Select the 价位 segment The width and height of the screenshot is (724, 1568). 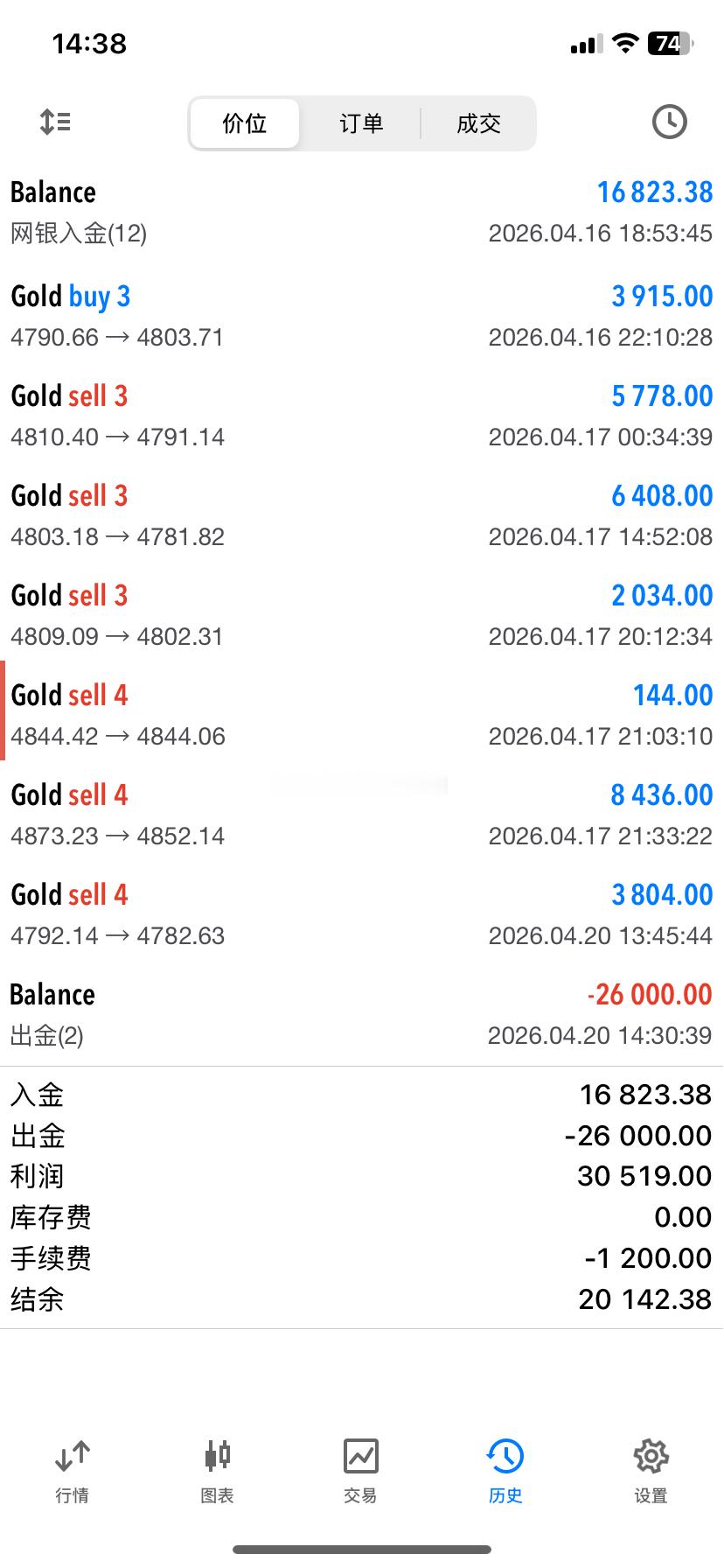(245, 123)
